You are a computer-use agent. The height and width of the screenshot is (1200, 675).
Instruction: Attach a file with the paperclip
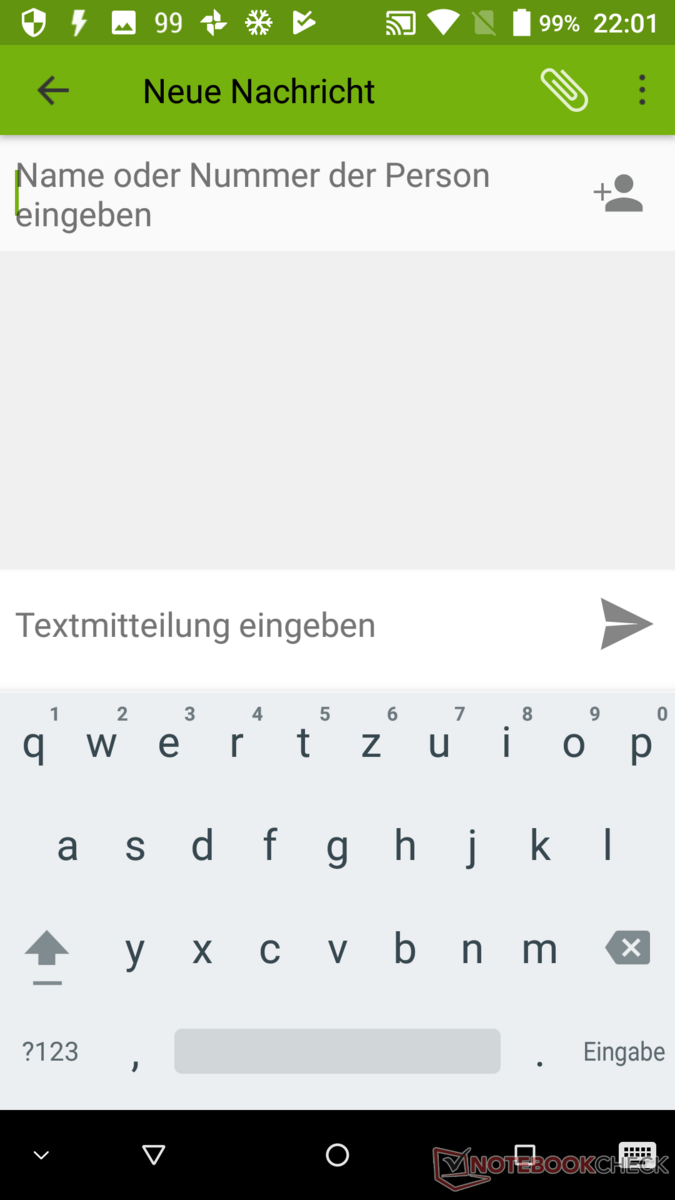pos(564,91)
